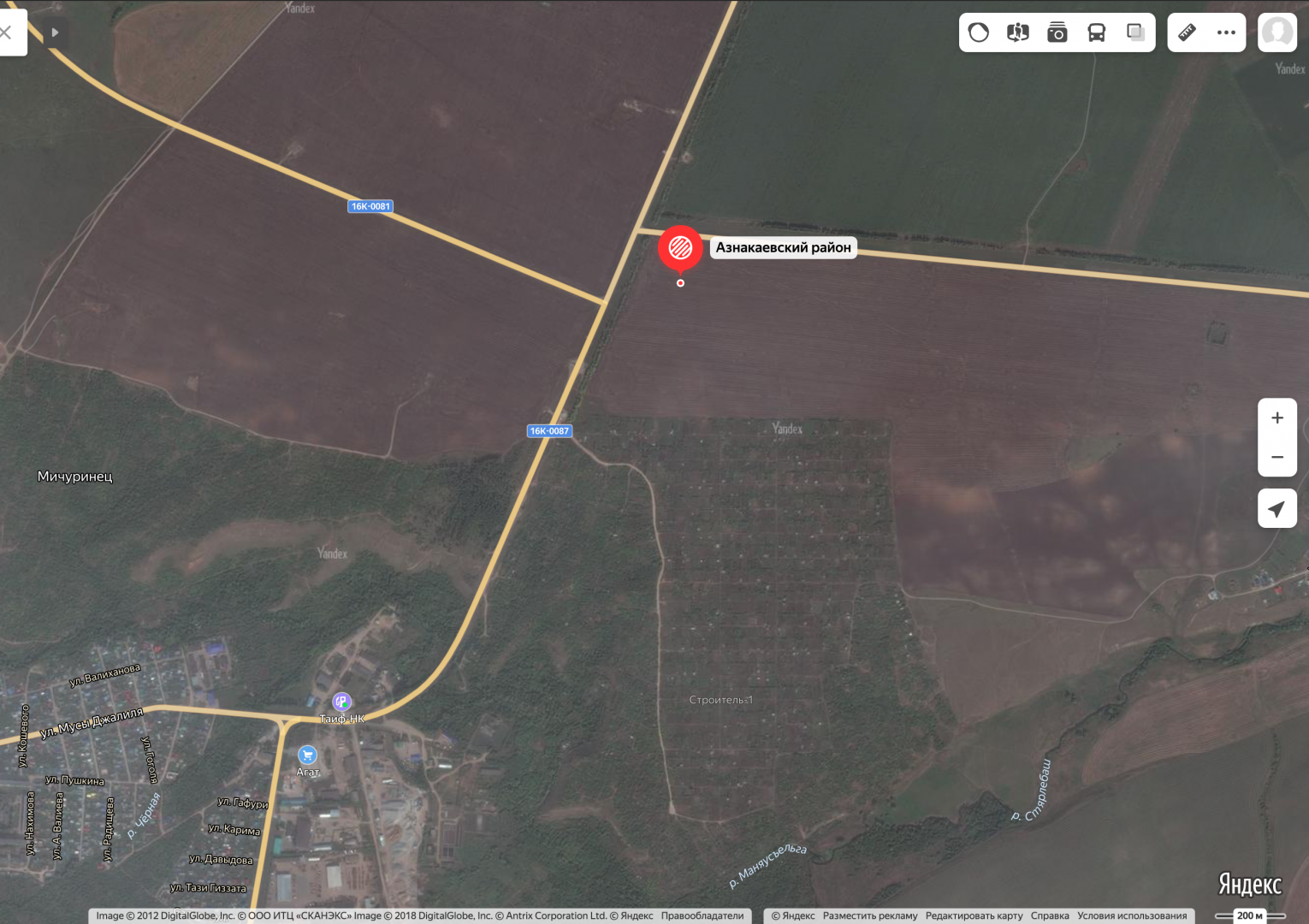Zoom in with the plus button
The height and width of the screenshot is (924, 1309).
coord(1277,418)
